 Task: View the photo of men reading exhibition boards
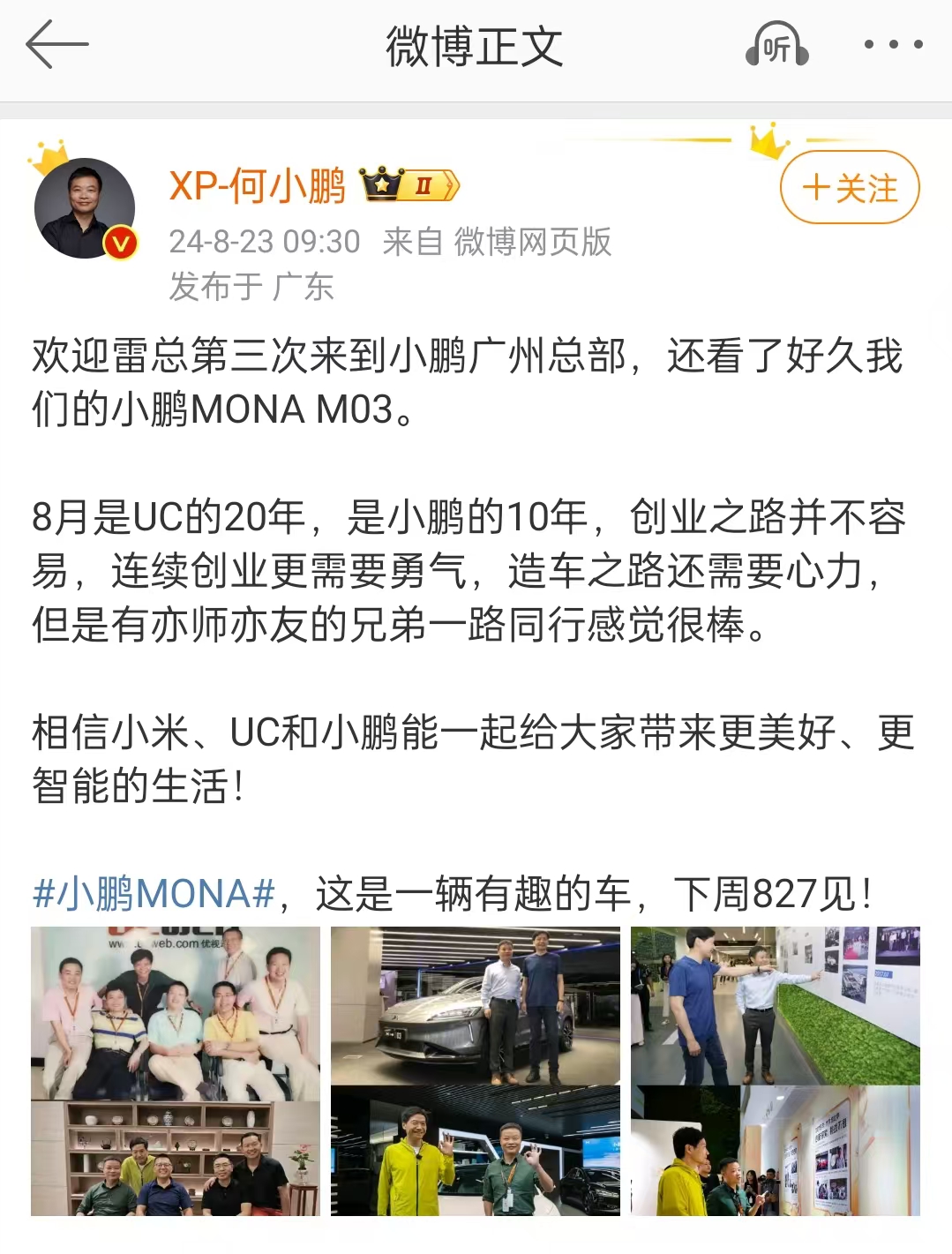coord(775,1153)
